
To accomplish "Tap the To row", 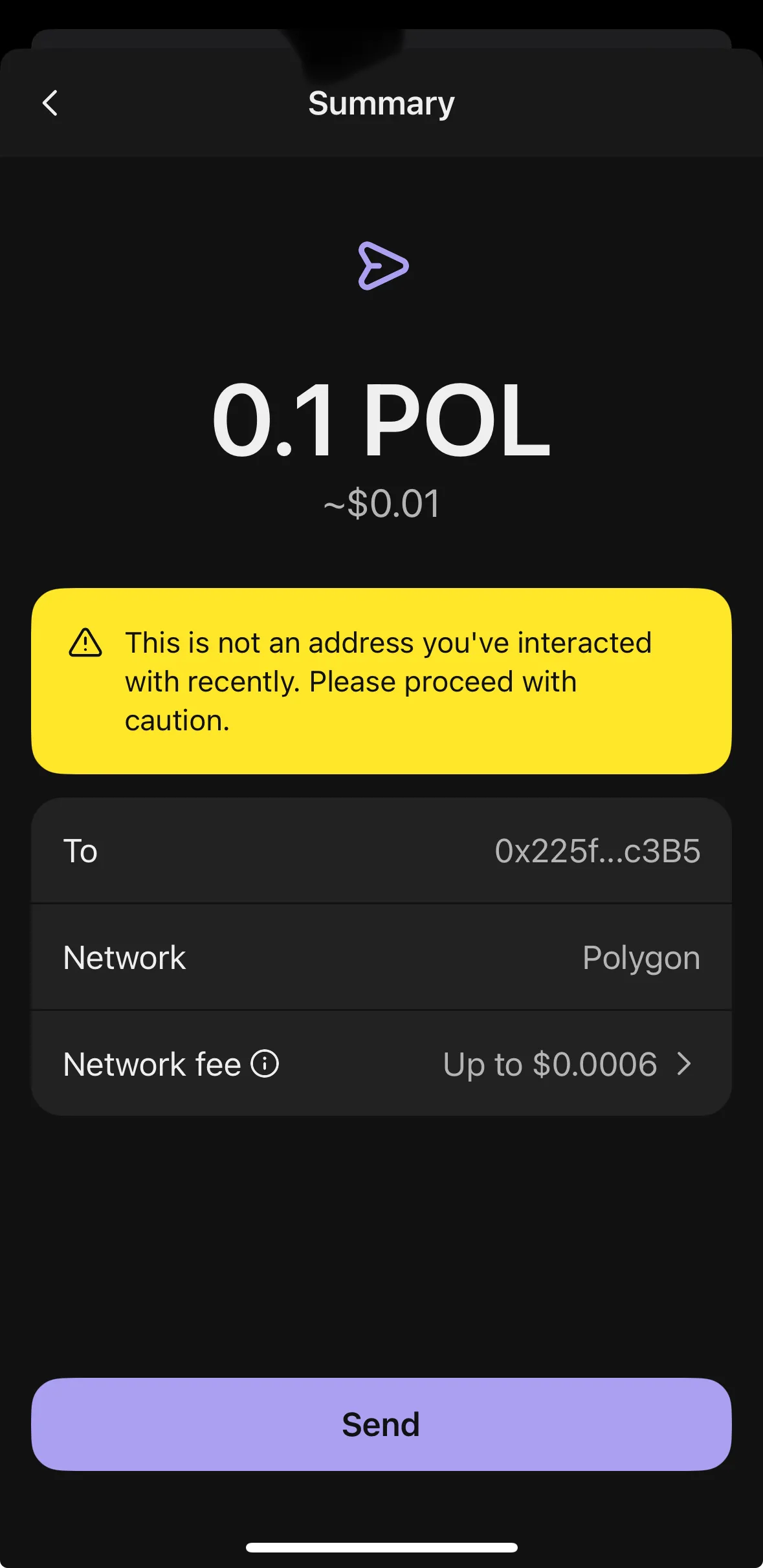I will click(x=382, y=851).
